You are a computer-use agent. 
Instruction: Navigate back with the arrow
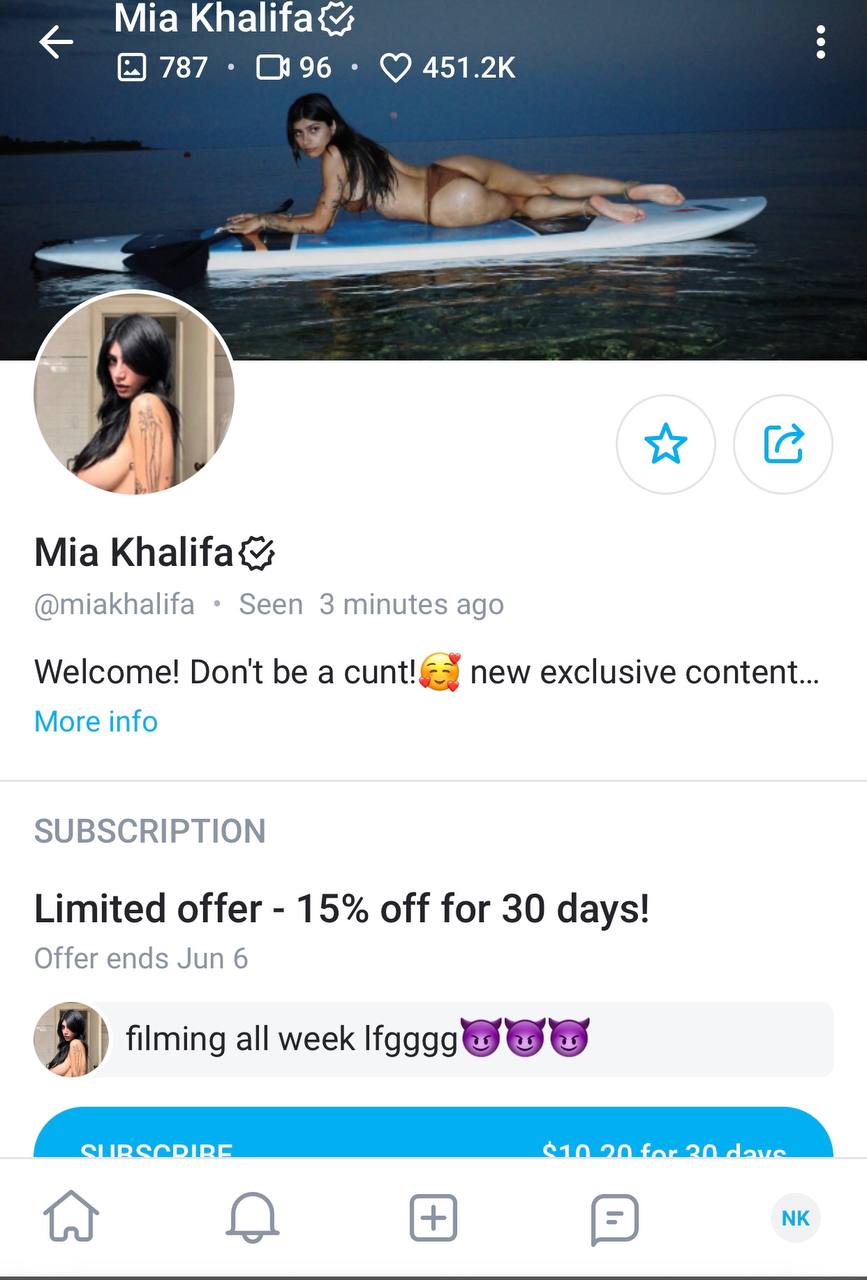click(55, 42)
